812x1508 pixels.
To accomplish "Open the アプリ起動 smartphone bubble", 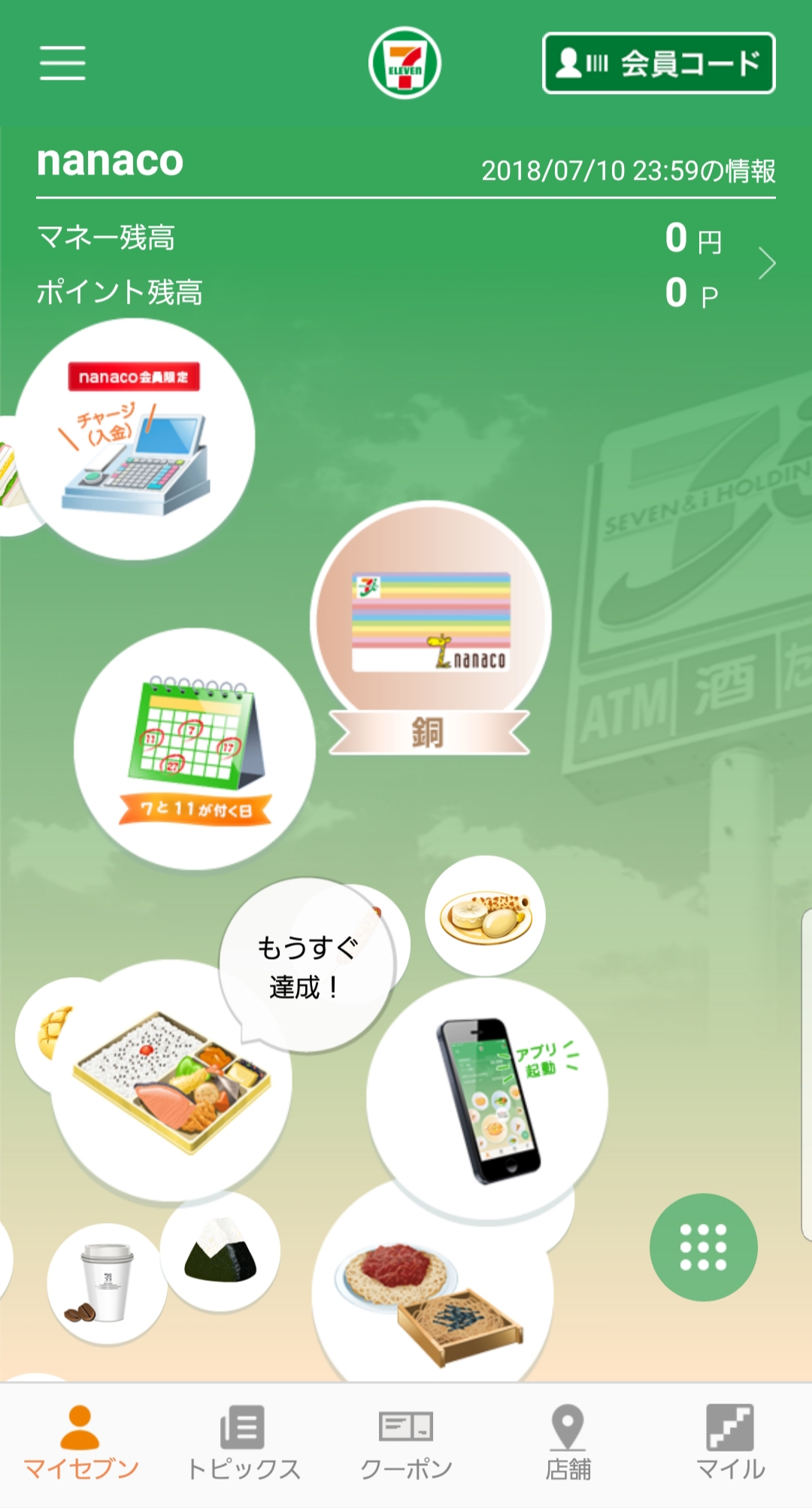I will pos(487,1098).
